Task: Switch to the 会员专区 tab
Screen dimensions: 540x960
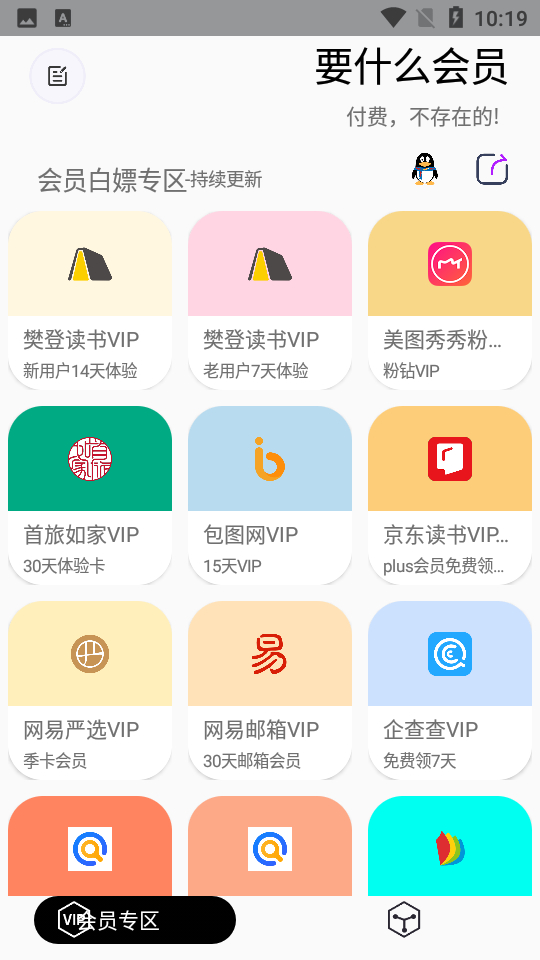Action: point(135,920)
